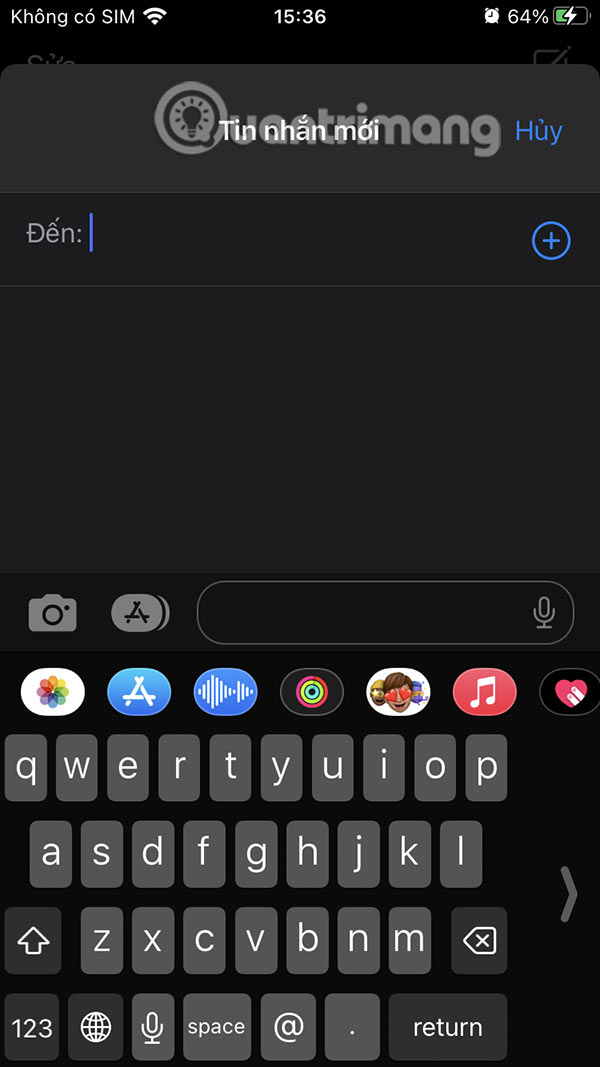Viewport: 600px width, 1067px height.
Task: Open the Photos iMessage app
Action: point(53,690)
